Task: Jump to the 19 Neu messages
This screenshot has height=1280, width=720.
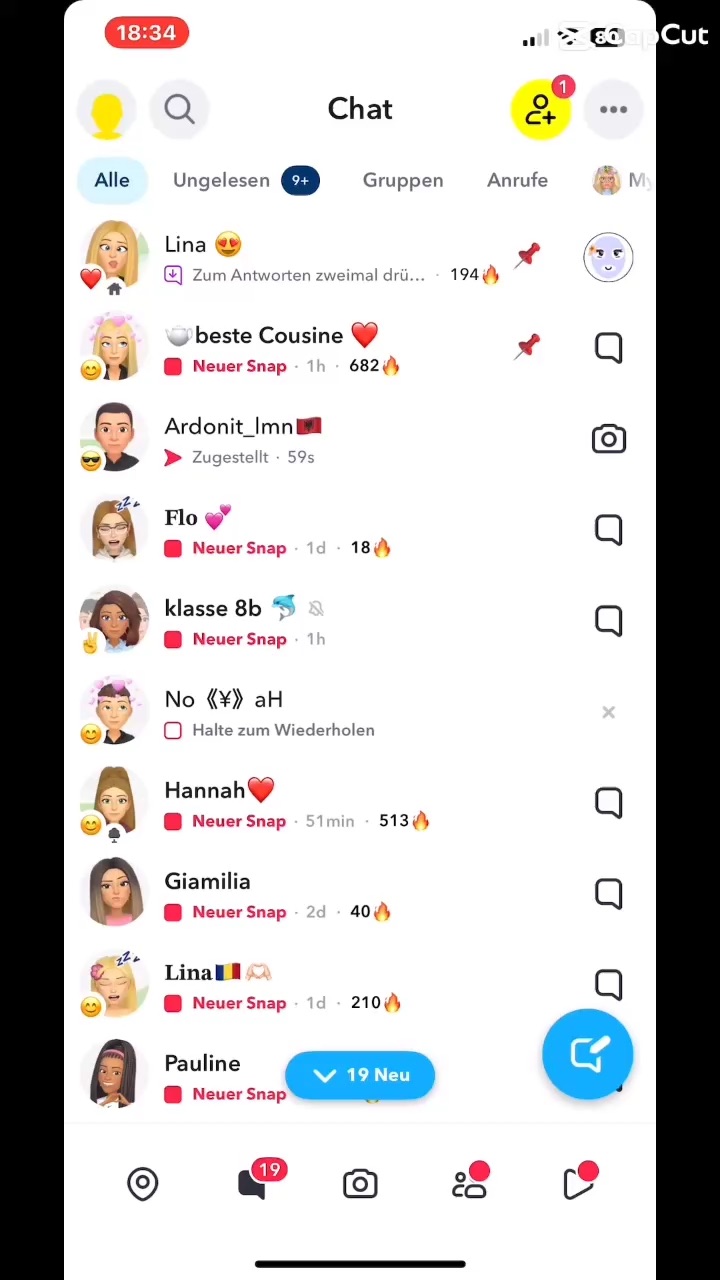Action: point(360,1075)
